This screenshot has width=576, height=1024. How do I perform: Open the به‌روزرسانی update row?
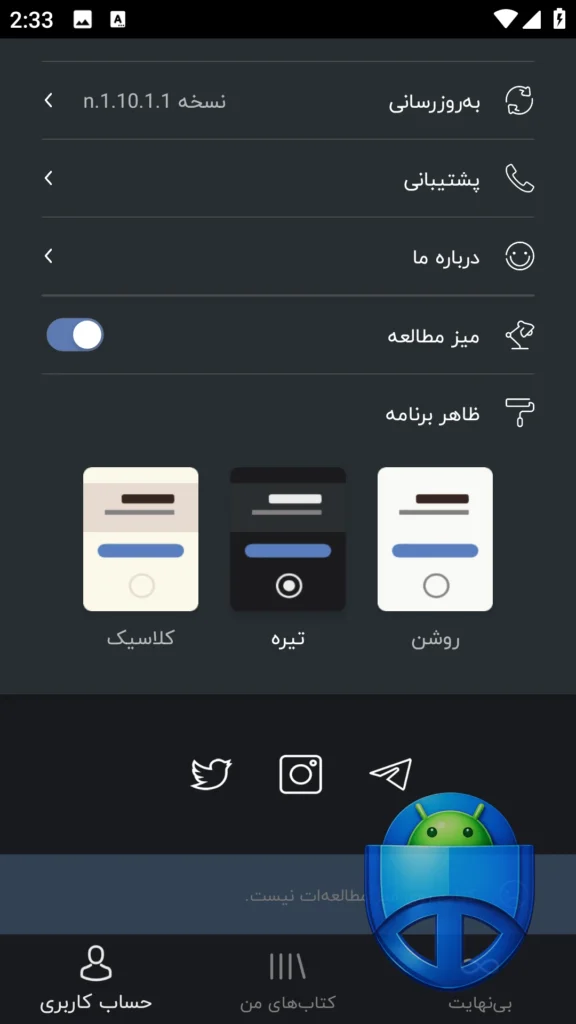point(288,101)
